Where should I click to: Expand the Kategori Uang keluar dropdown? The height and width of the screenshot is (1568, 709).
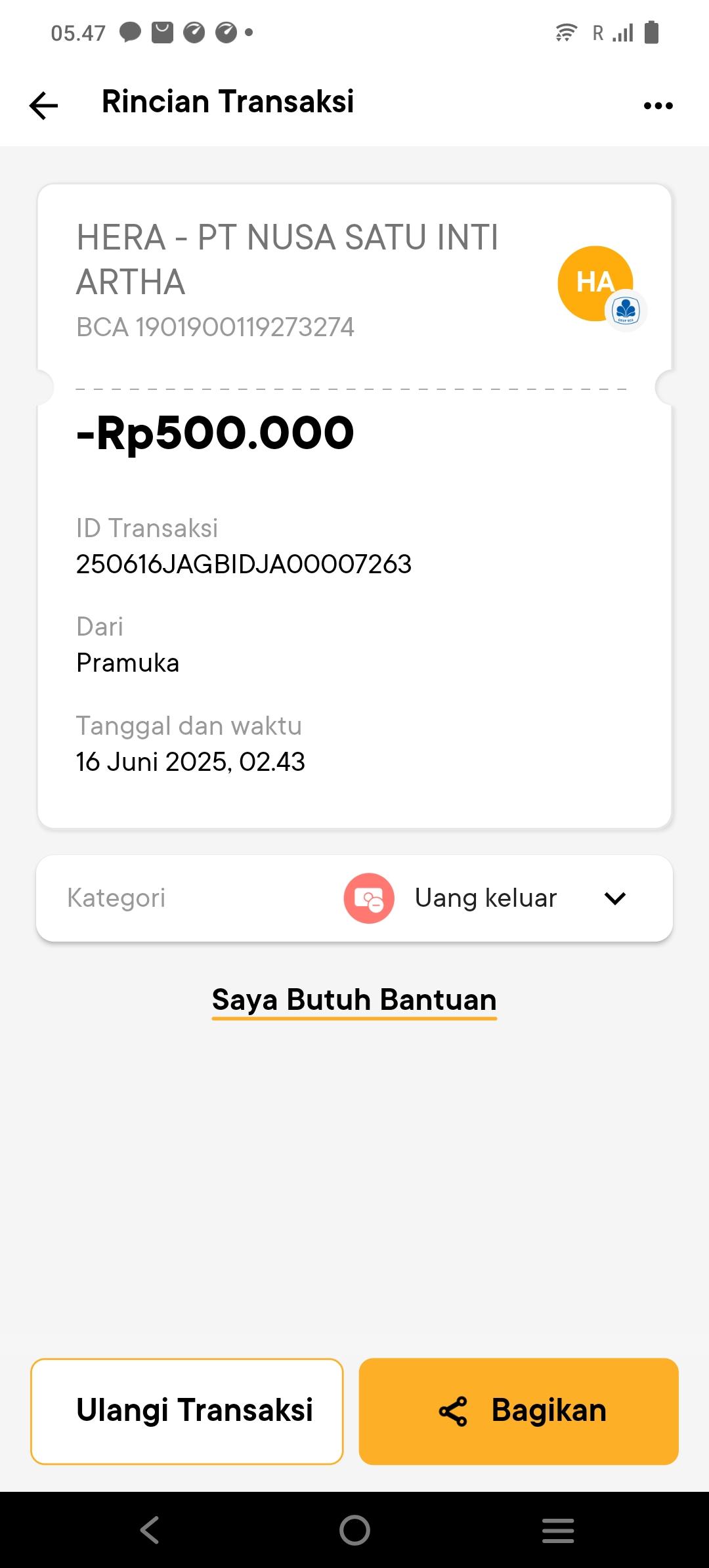click(614, 898)
